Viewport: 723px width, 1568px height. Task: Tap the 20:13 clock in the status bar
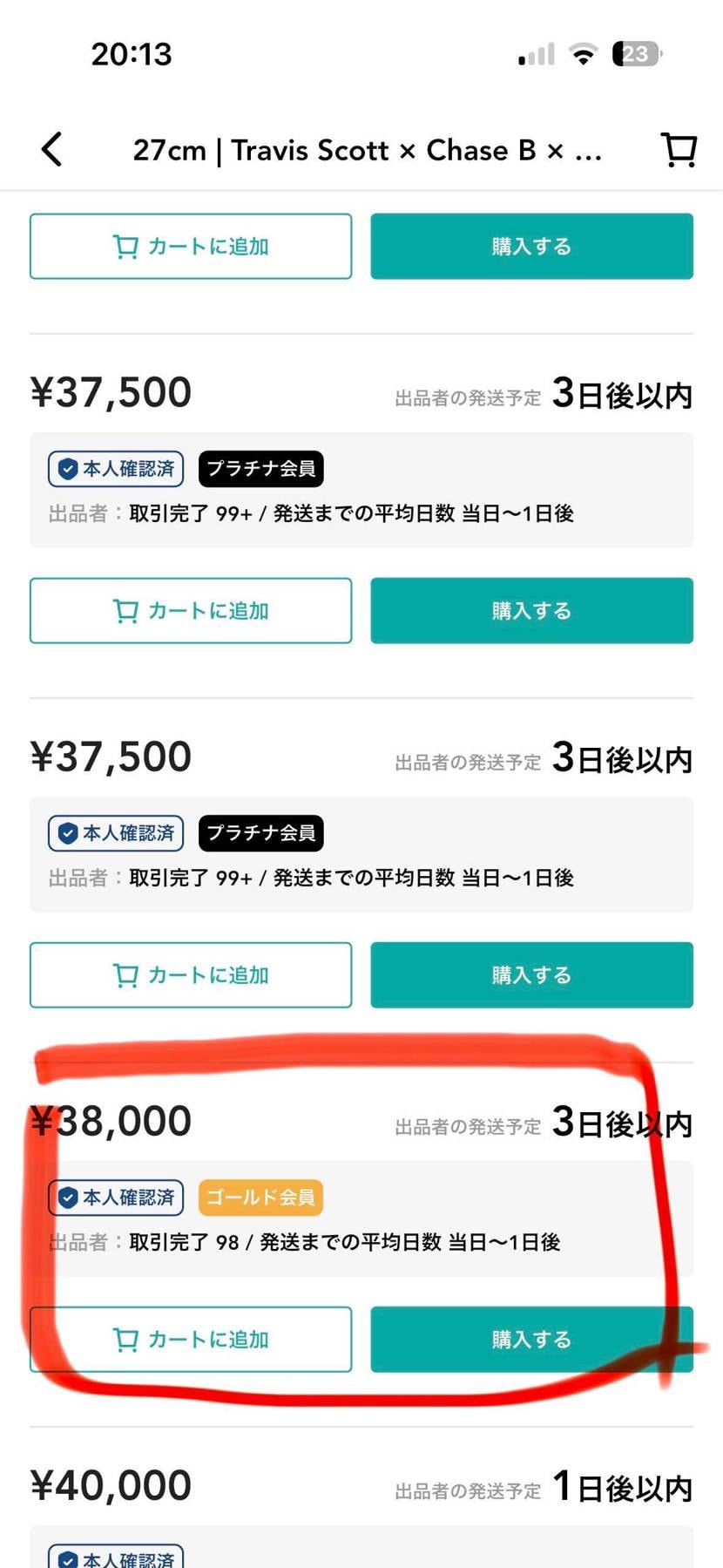132,53
